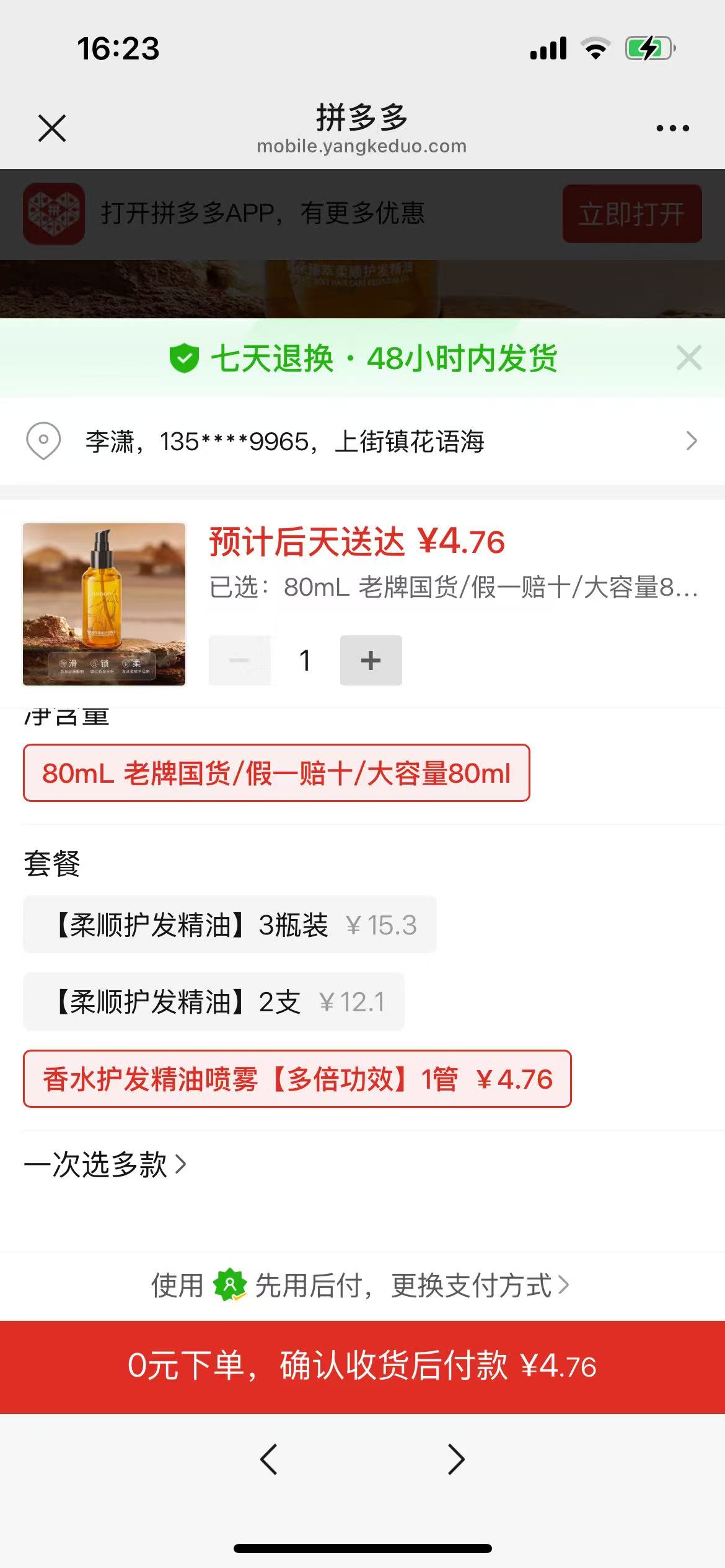Go back with the browser back arrow
Viewport: 725px width, 1568px height.
click(268, 1459)
